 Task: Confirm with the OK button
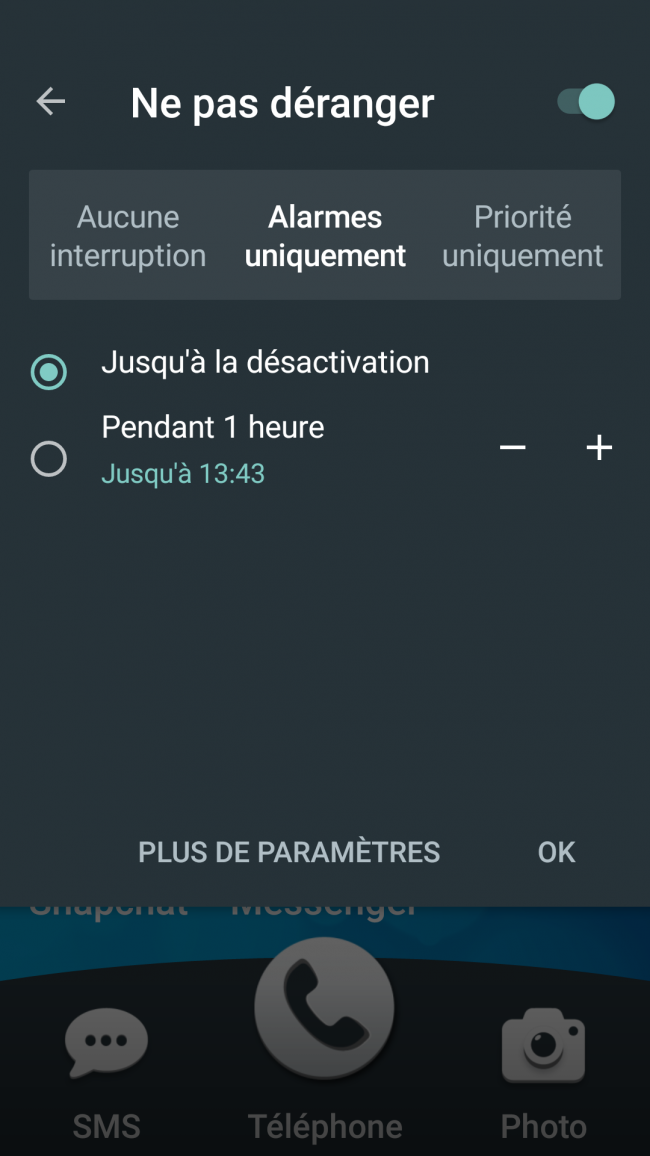coord(556,852)
